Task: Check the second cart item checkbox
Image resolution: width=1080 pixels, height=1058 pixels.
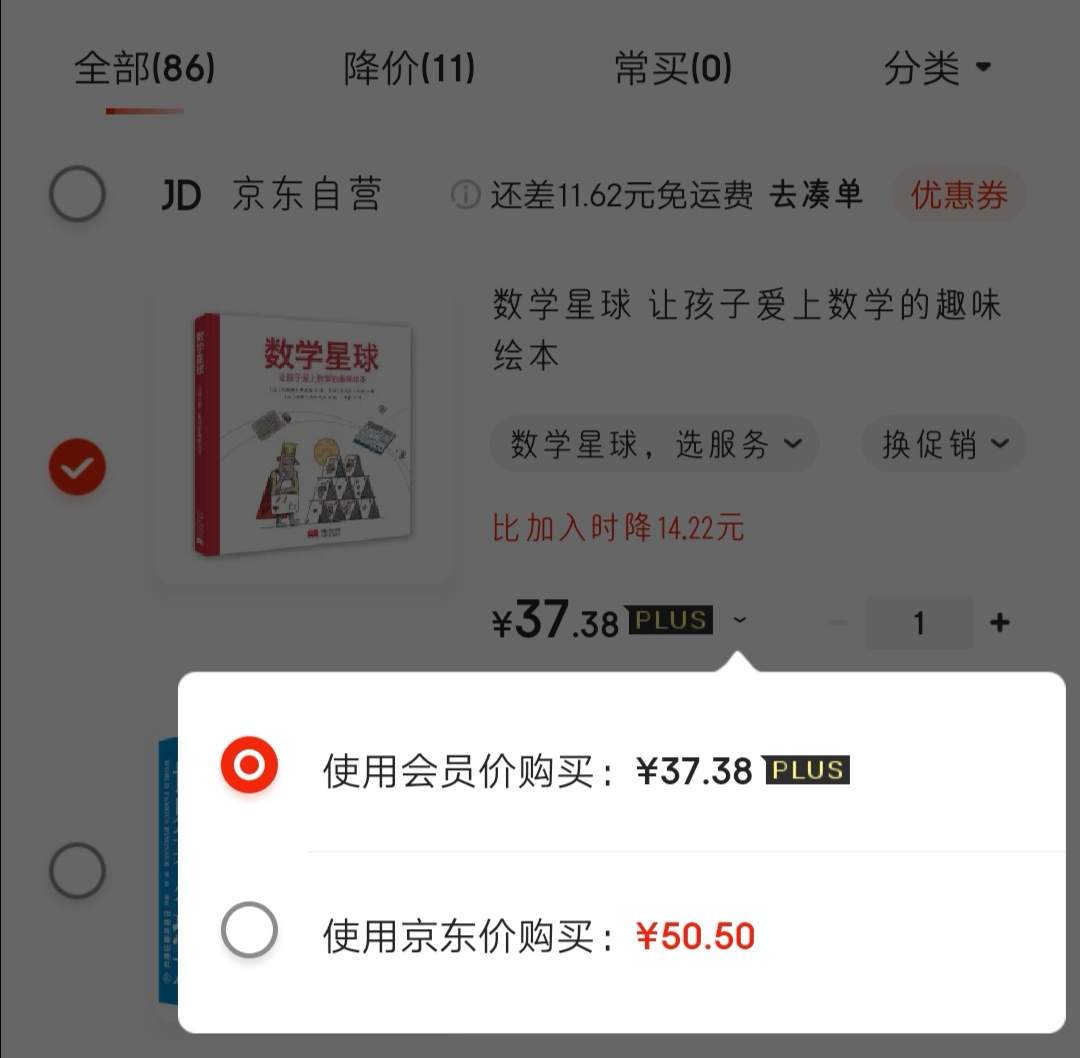Action: pos(77,870)
